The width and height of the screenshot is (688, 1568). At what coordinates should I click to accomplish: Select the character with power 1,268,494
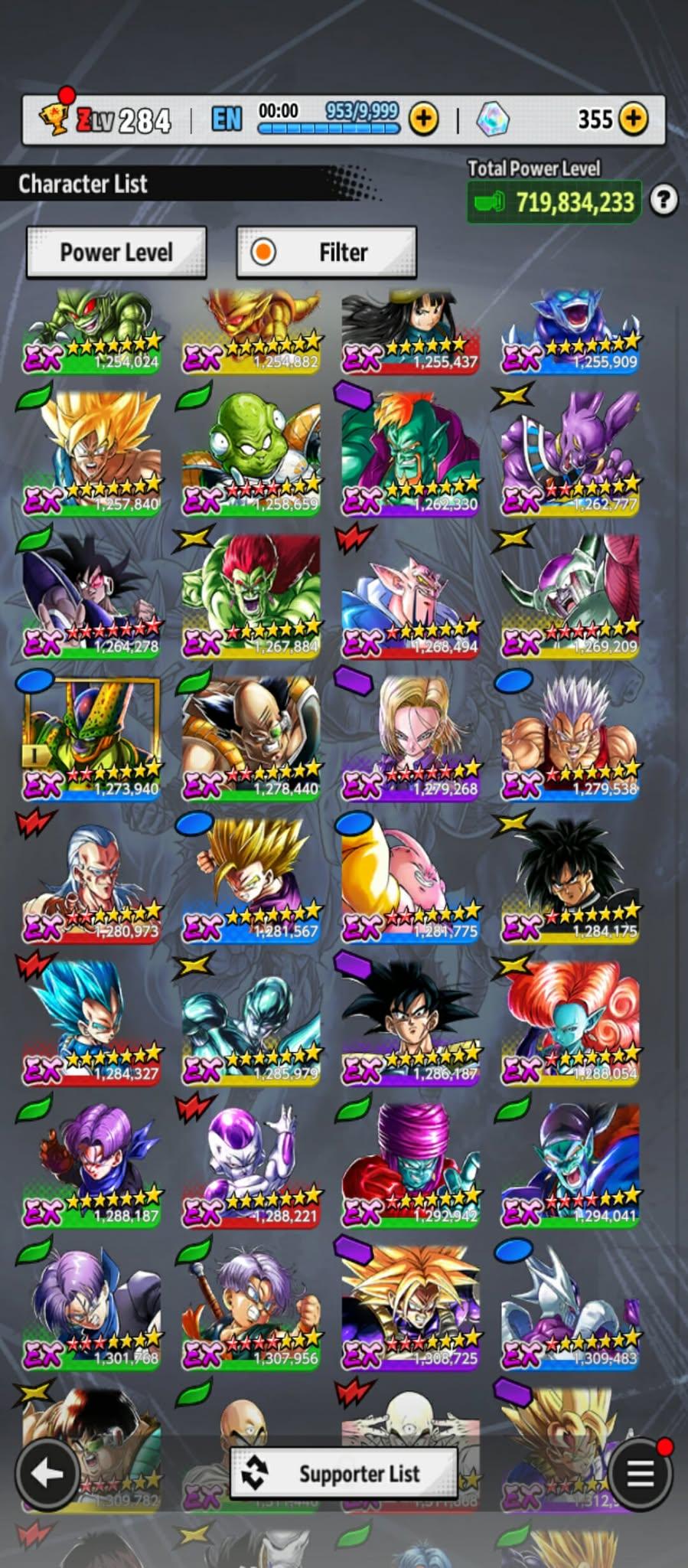click(x=411, y=594)
